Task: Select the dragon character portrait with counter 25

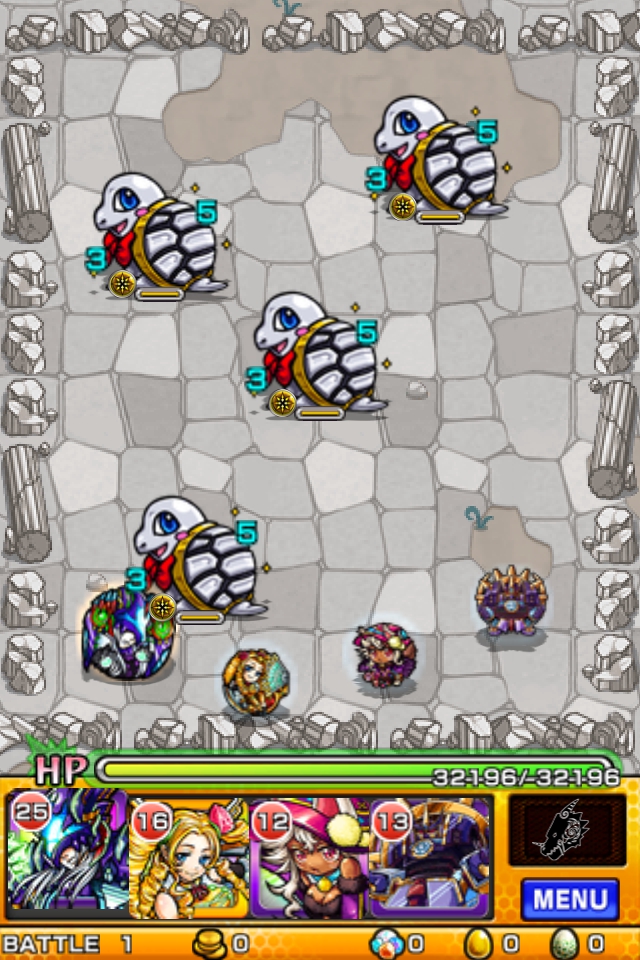Action: click(68, 856)
